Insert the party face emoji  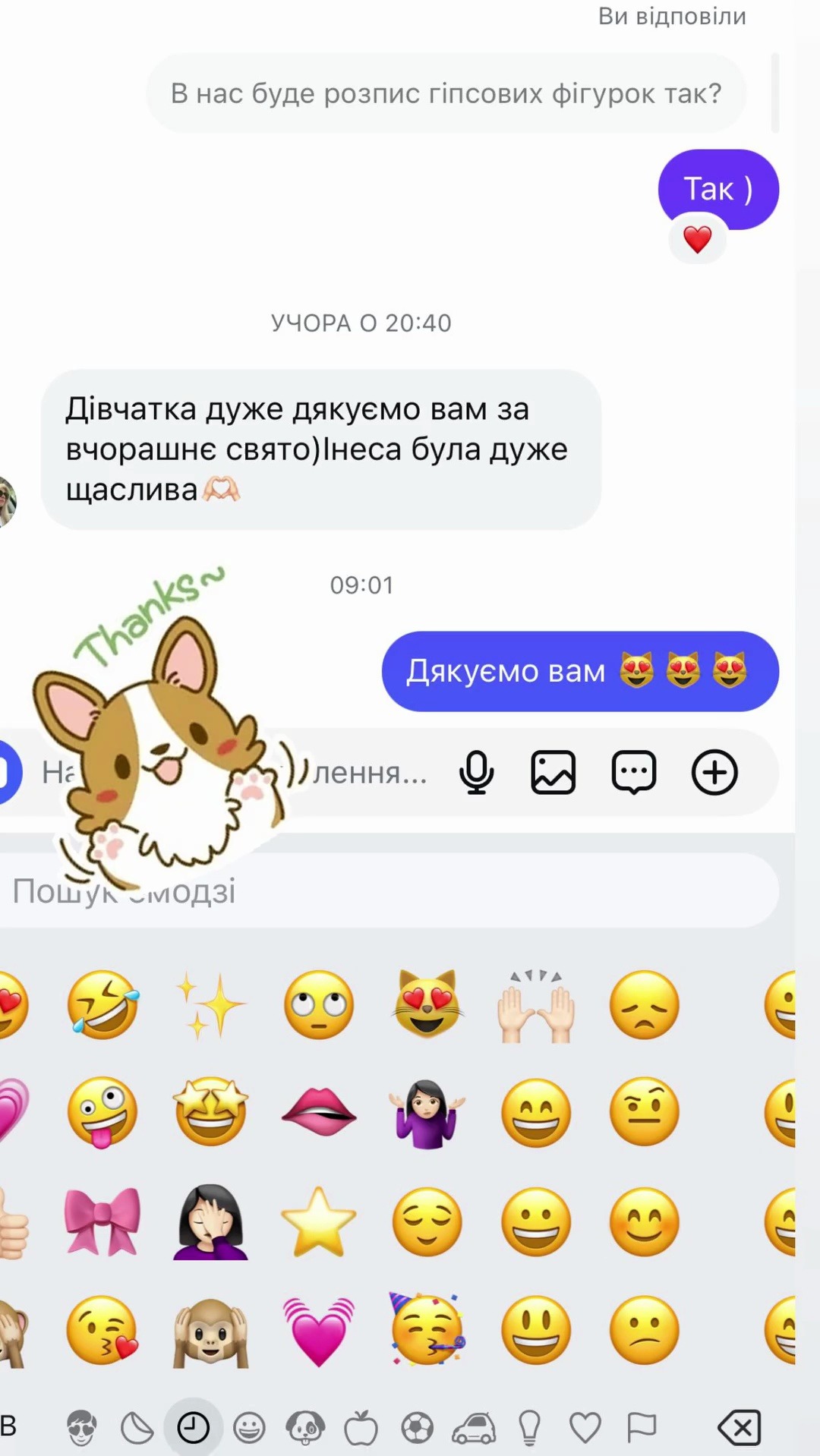(427, 1330)
